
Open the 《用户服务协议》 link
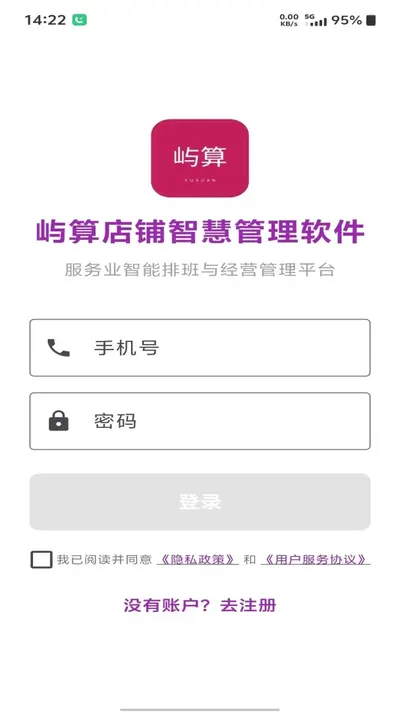pyautogui.click(x=316, y=560)
